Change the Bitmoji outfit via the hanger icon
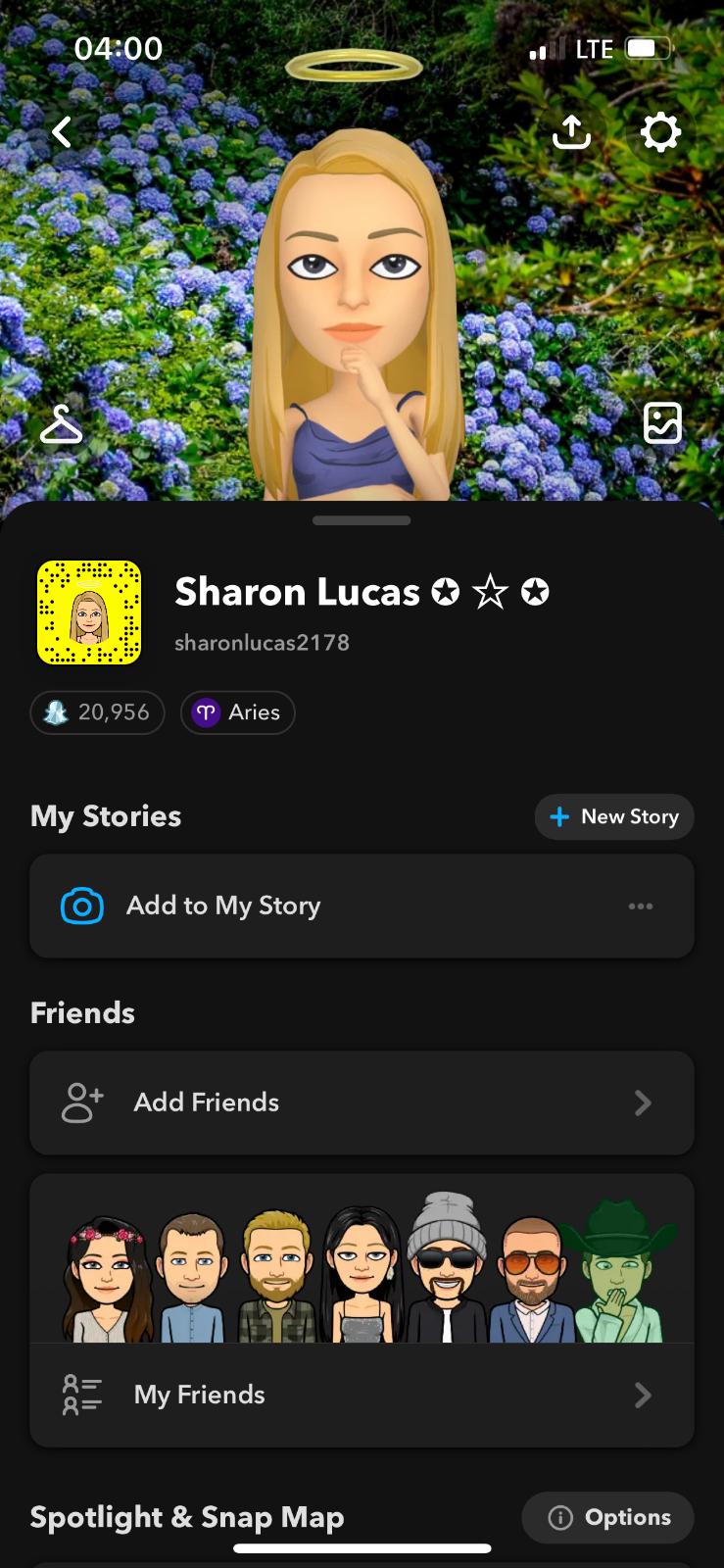 pyautogui.click(x=61, y=424)
